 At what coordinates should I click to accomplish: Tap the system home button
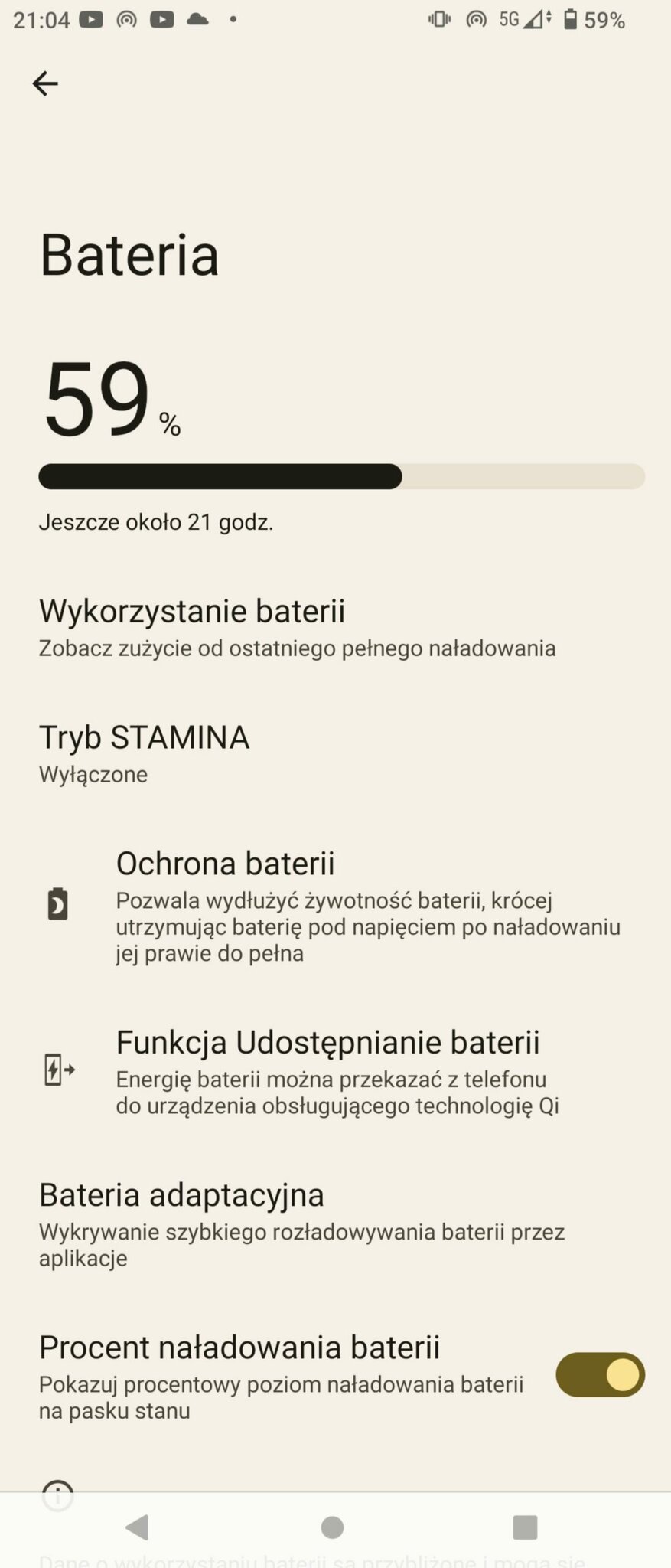pos(332,1527)
